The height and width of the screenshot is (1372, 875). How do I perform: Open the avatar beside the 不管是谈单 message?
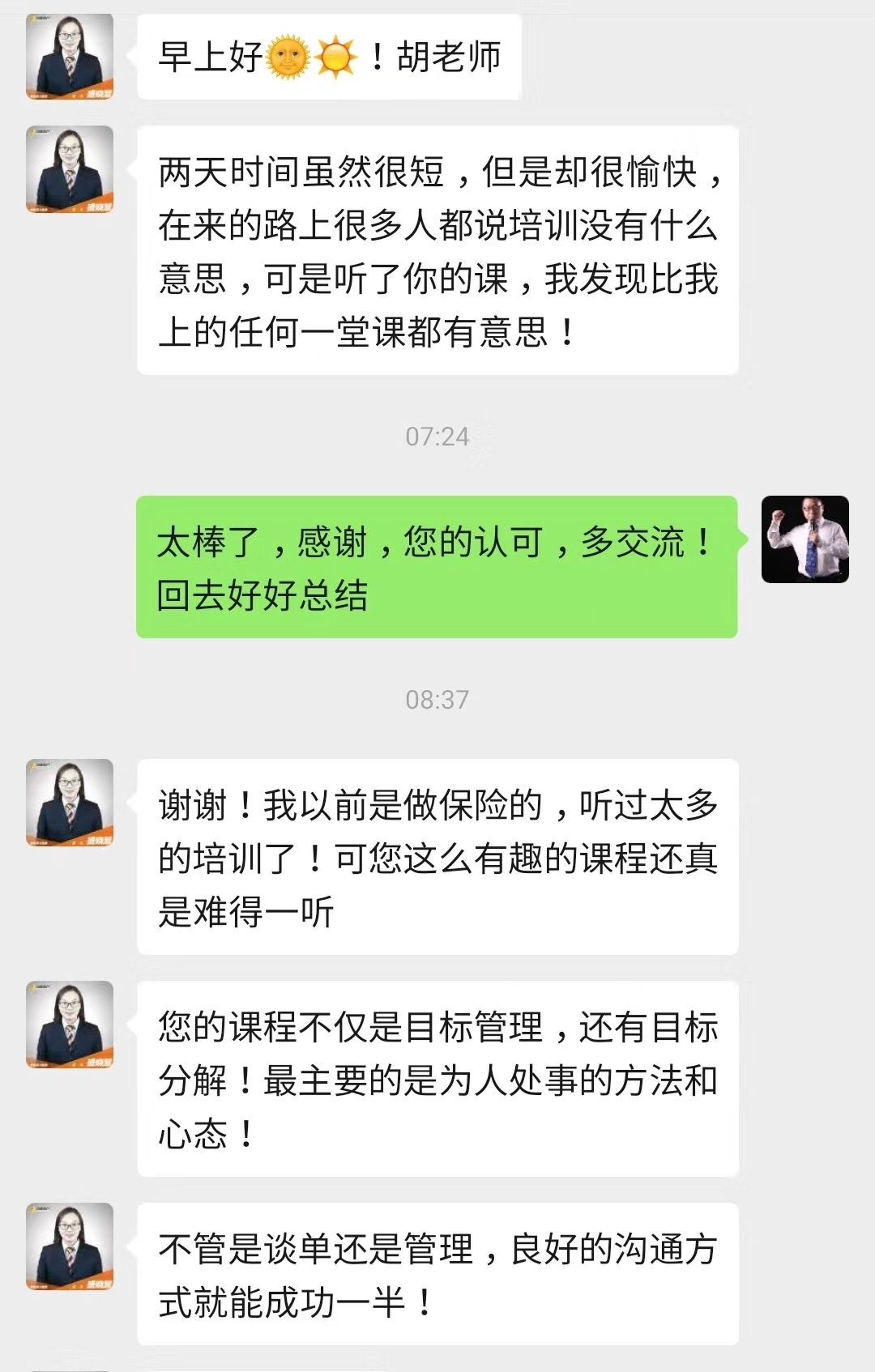click(x=70, y=1246)
